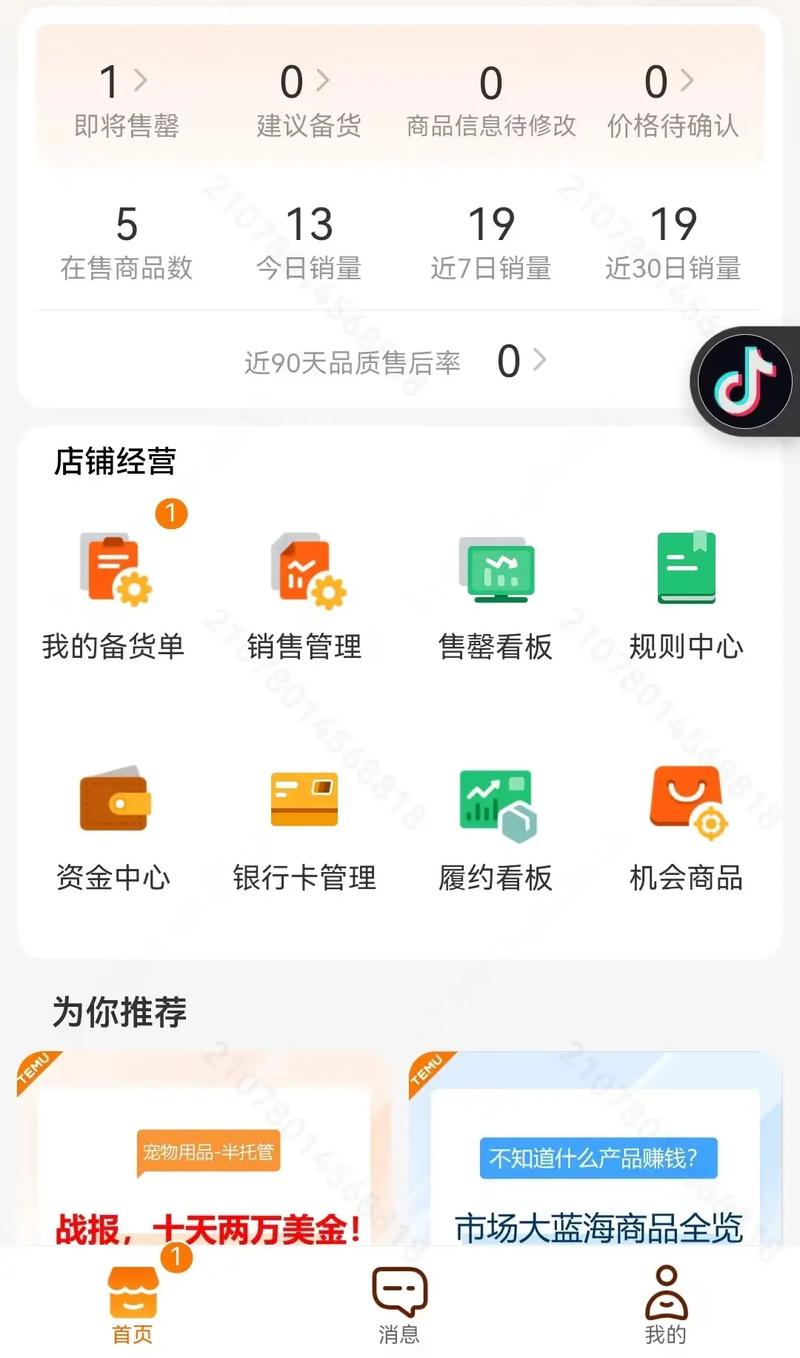View 即将售罄 items
800x1358 pixels.
pyautogui.click(x=126, y=100)
